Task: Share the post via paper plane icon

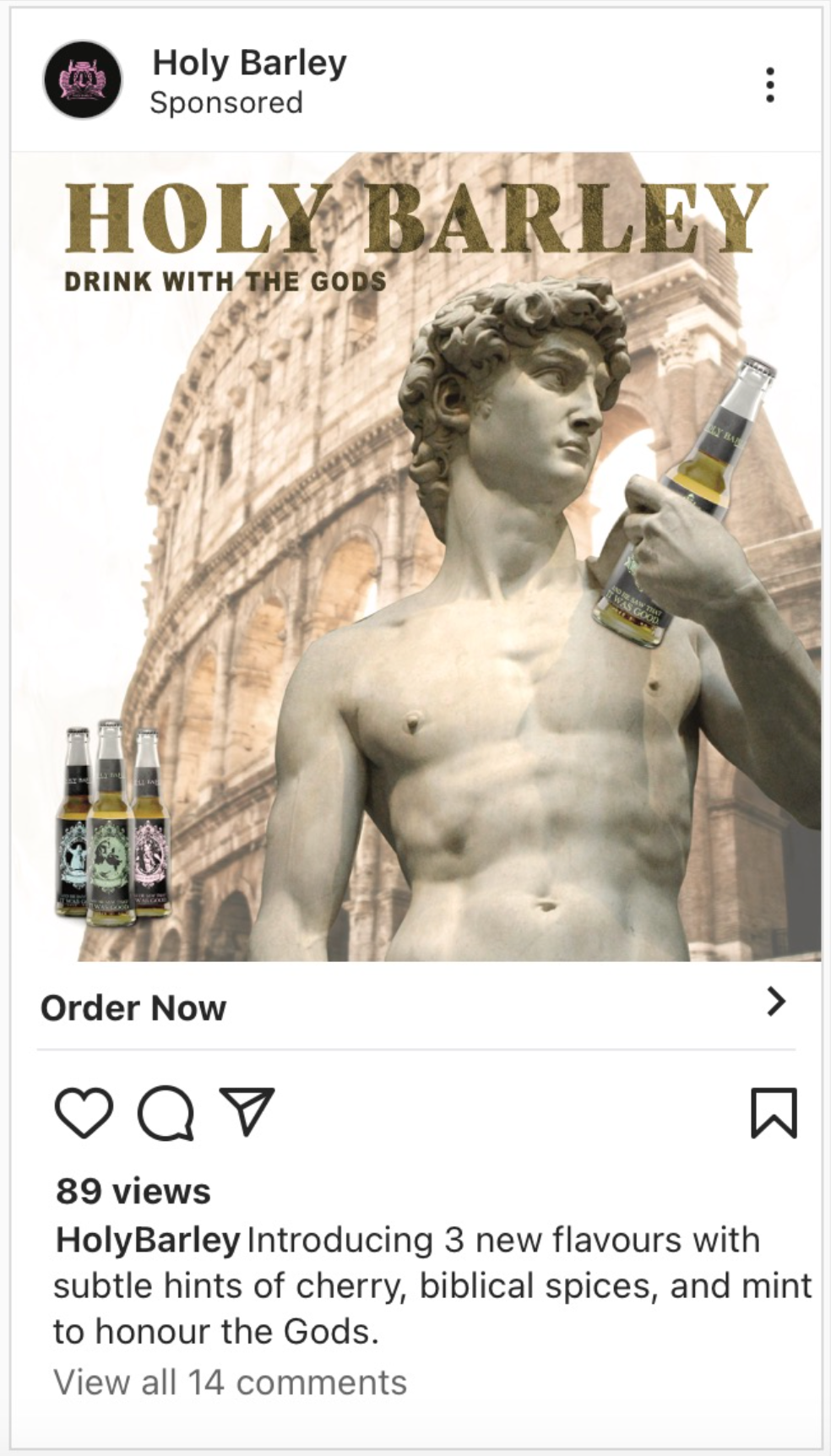Action: point(247,1111)
